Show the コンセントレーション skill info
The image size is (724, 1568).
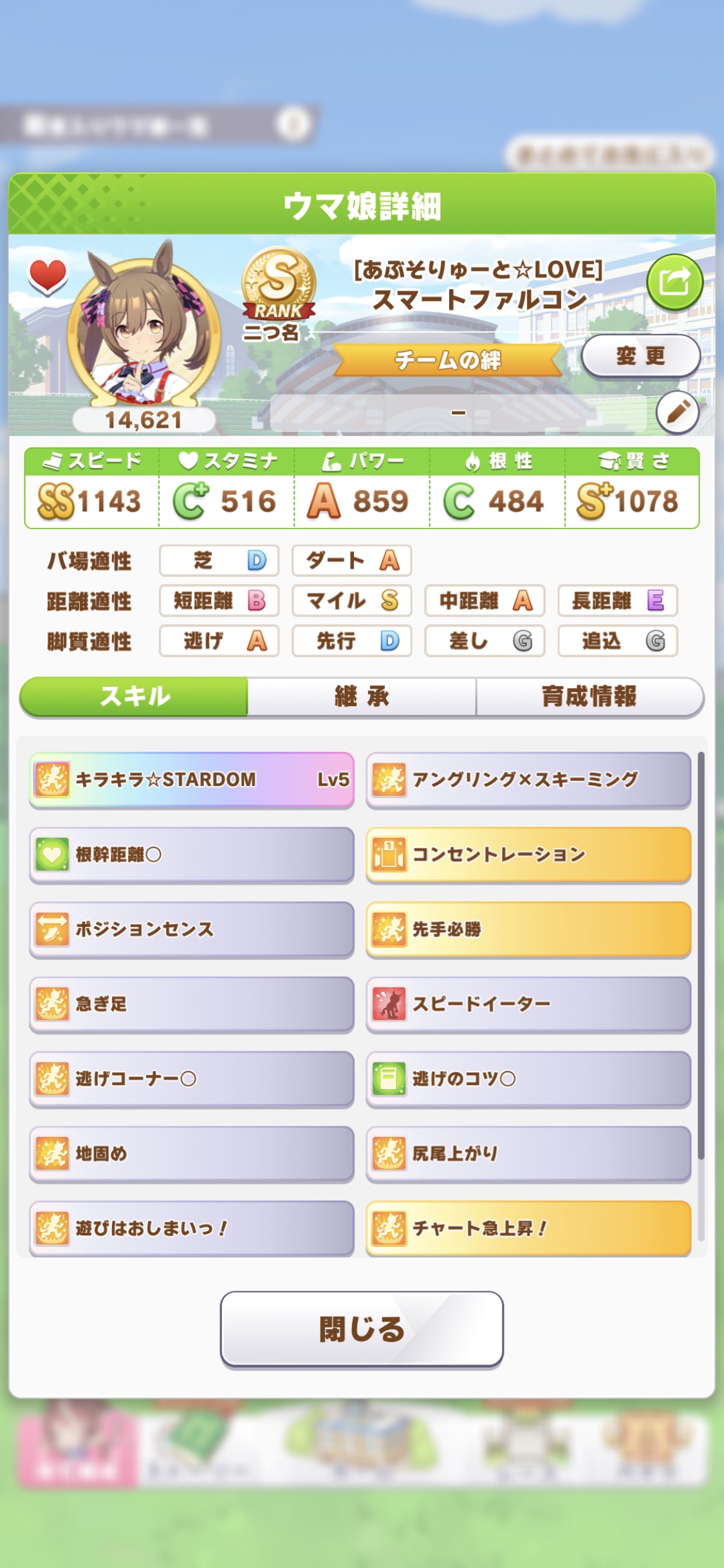(528, 854)
